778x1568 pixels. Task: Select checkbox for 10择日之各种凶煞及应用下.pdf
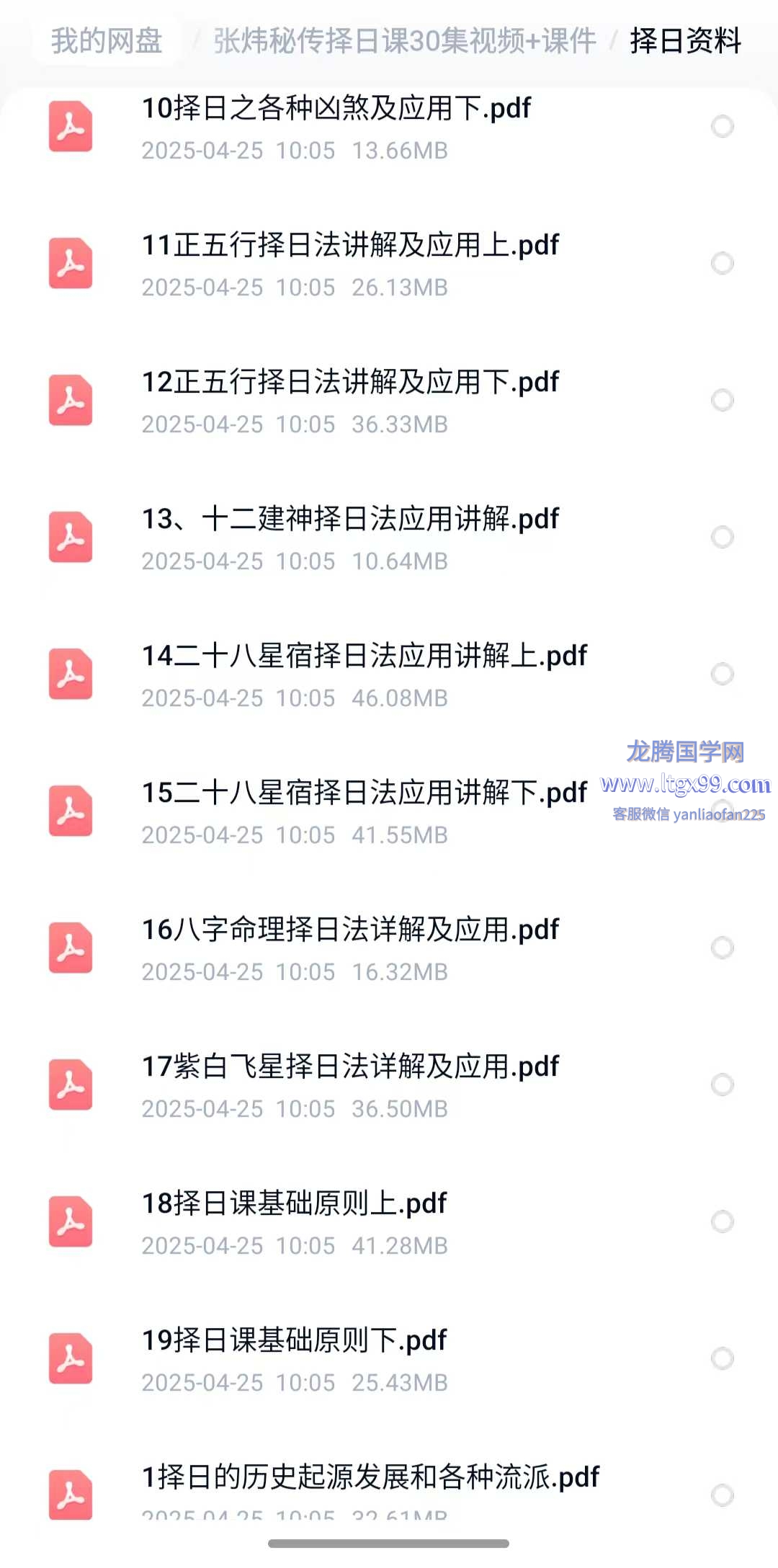(x=722, y=127)
